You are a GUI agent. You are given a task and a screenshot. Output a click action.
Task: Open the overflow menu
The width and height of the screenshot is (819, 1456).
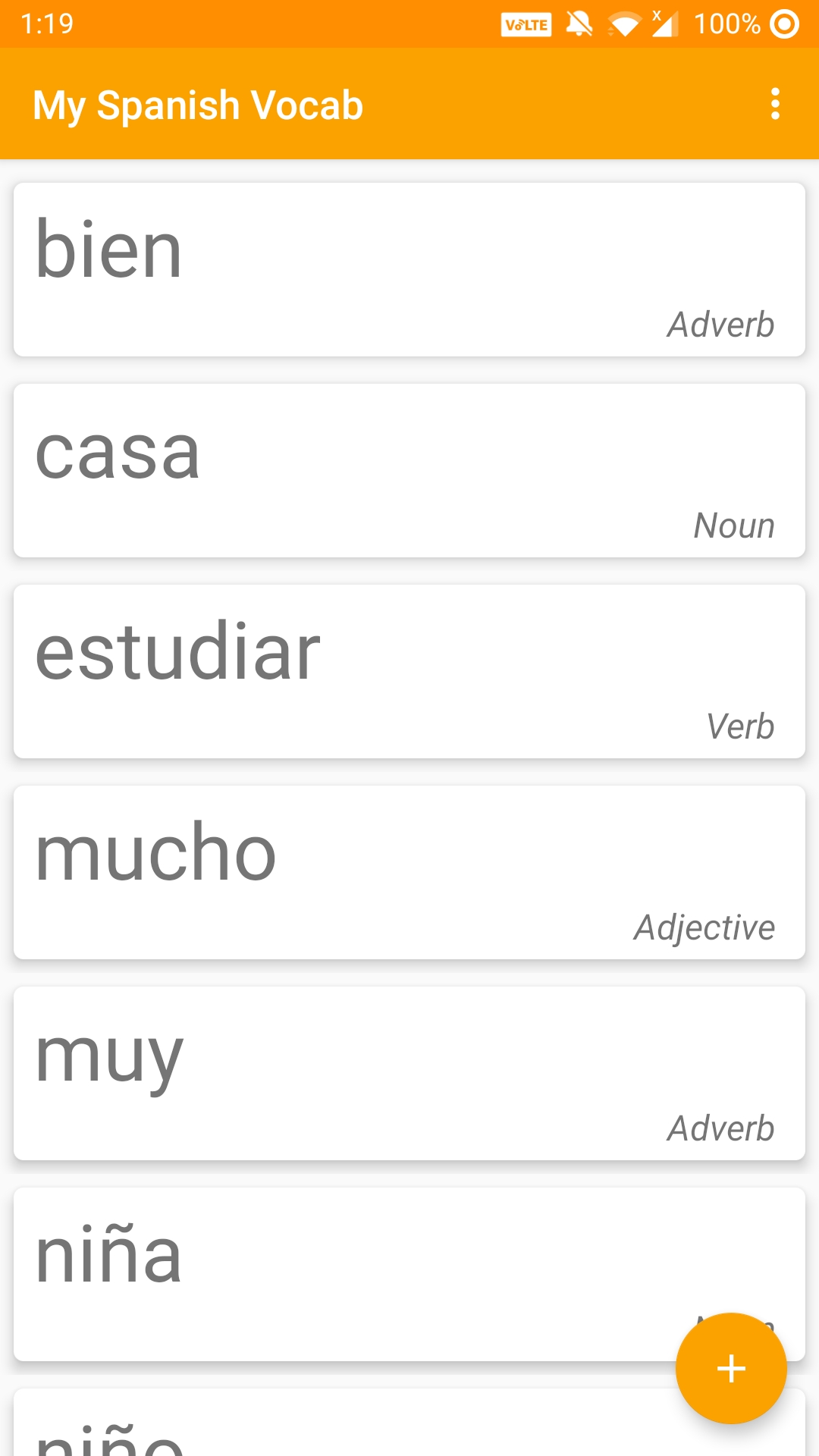pyautogui.click(x=774, y=104)
